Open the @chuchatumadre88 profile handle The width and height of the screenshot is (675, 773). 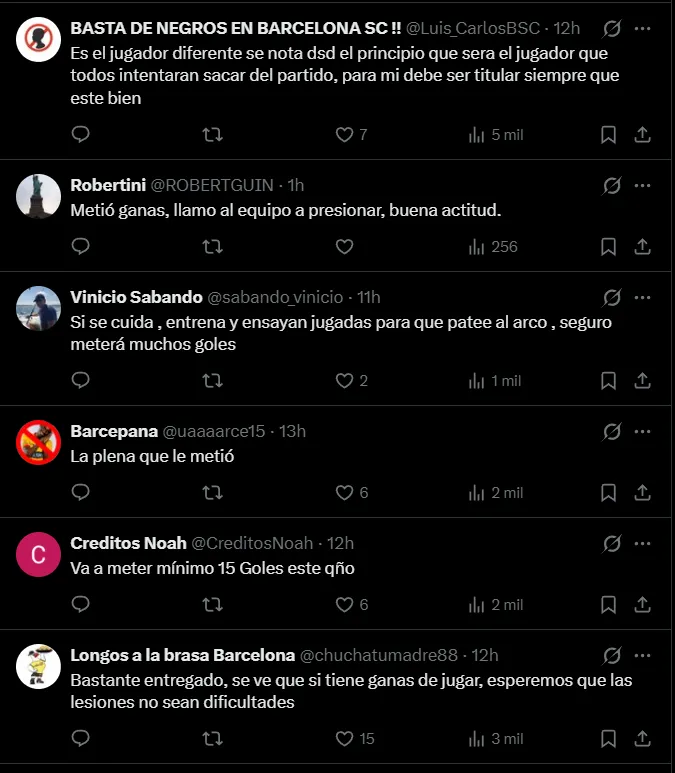[x=378, y=655]
